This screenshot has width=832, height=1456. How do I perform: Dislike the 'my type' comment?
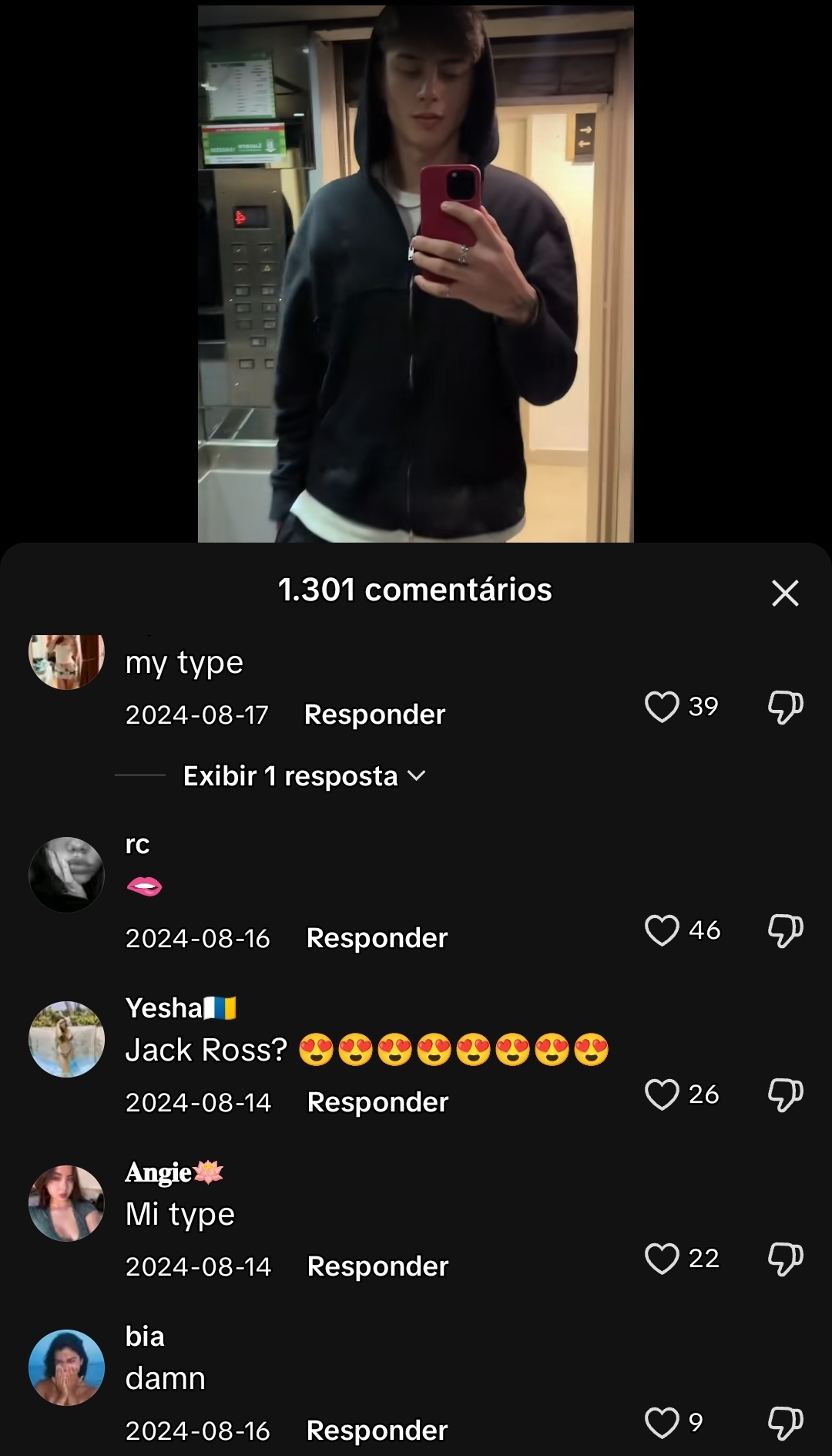click(x=785, y=706)
